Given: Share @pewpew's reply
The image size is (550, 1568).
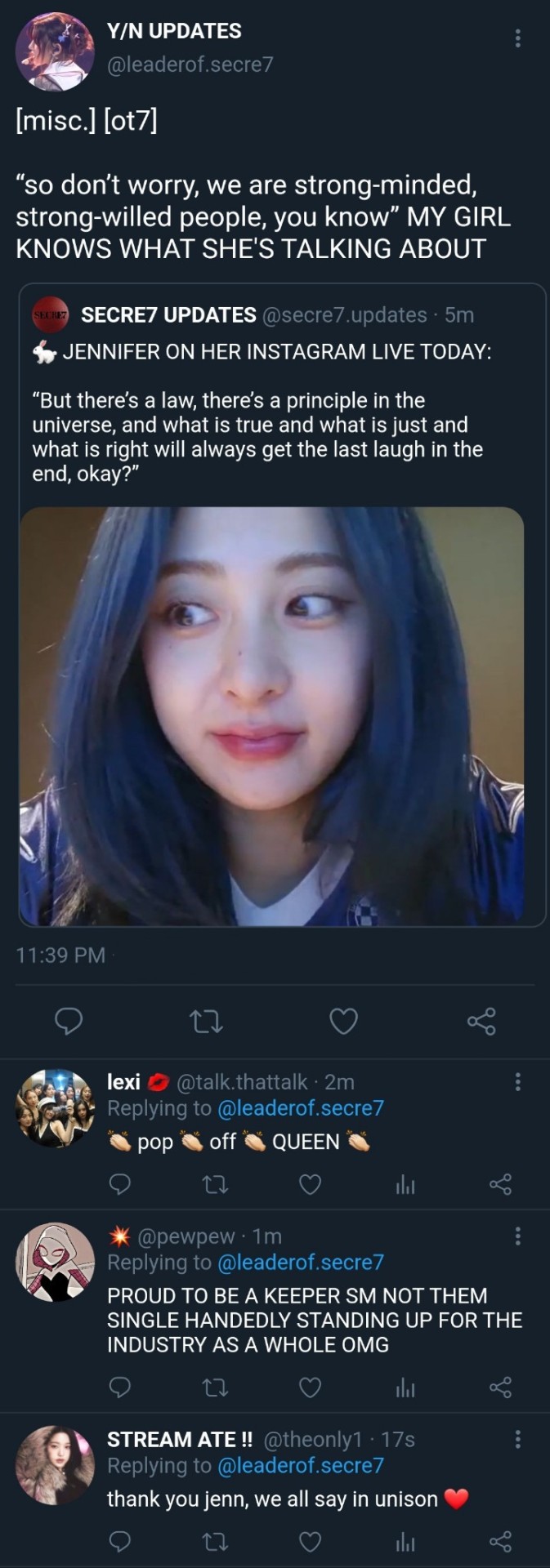Looking at the screenshot, I should click(500, 1388).
